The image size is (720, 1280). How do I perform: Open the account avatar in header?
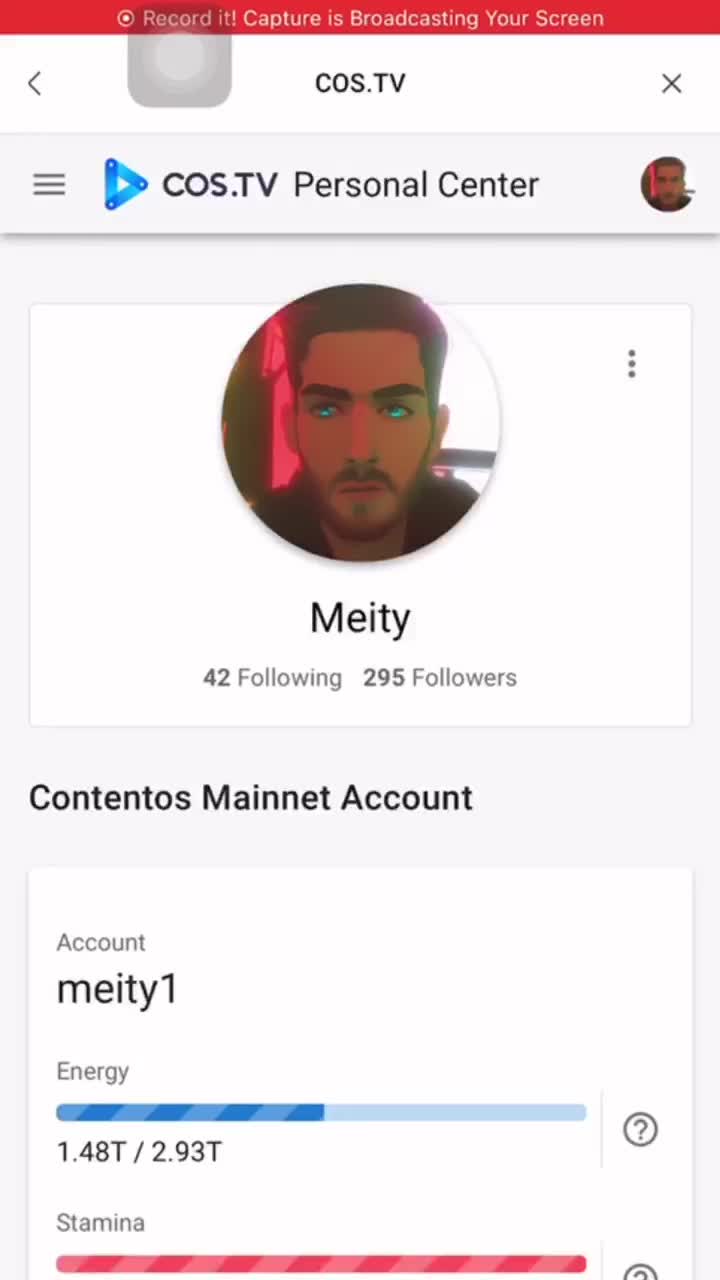pos(667,184)
